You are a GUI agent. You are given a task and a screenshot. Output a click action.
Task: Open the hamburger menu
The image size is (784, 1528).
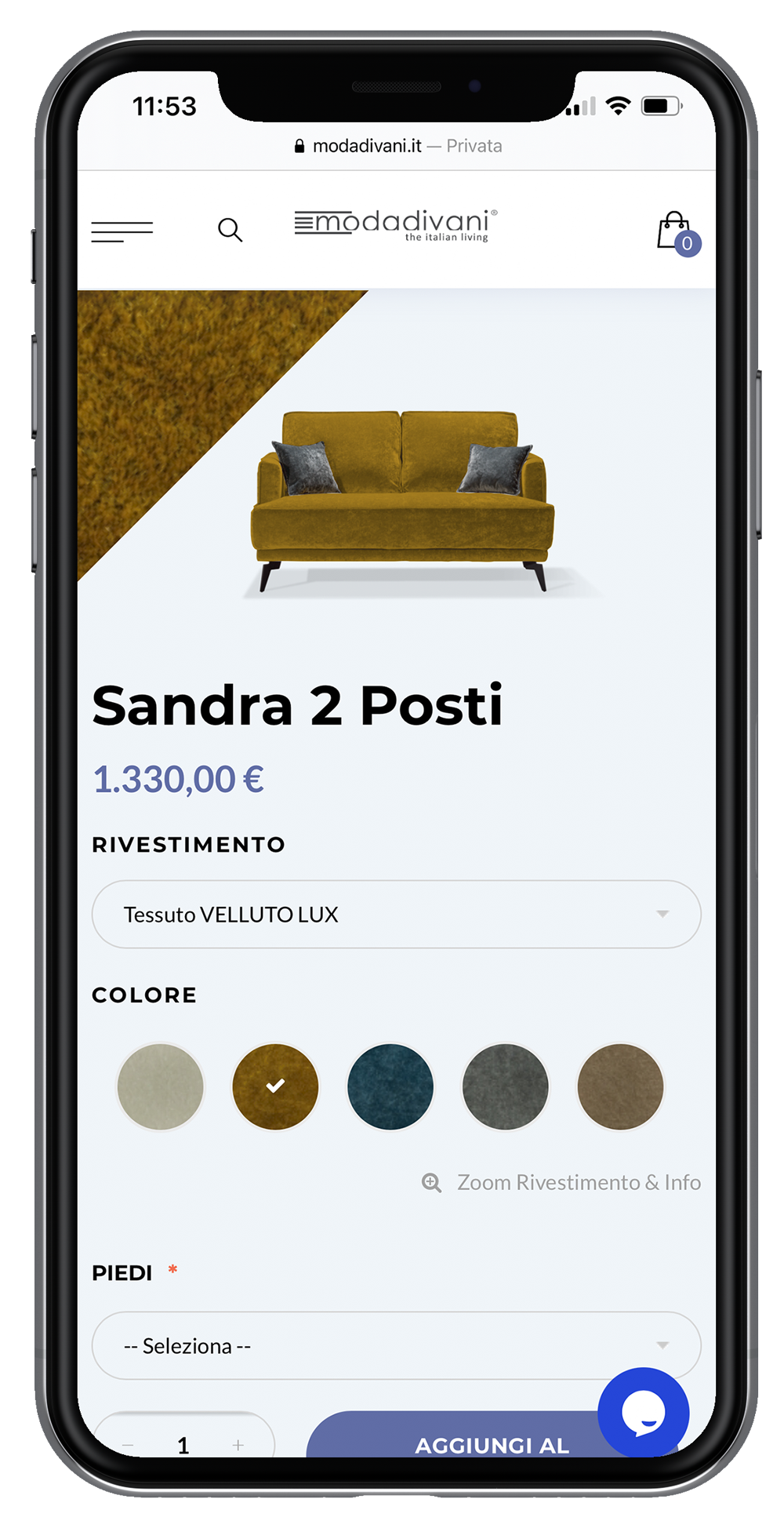122,231
